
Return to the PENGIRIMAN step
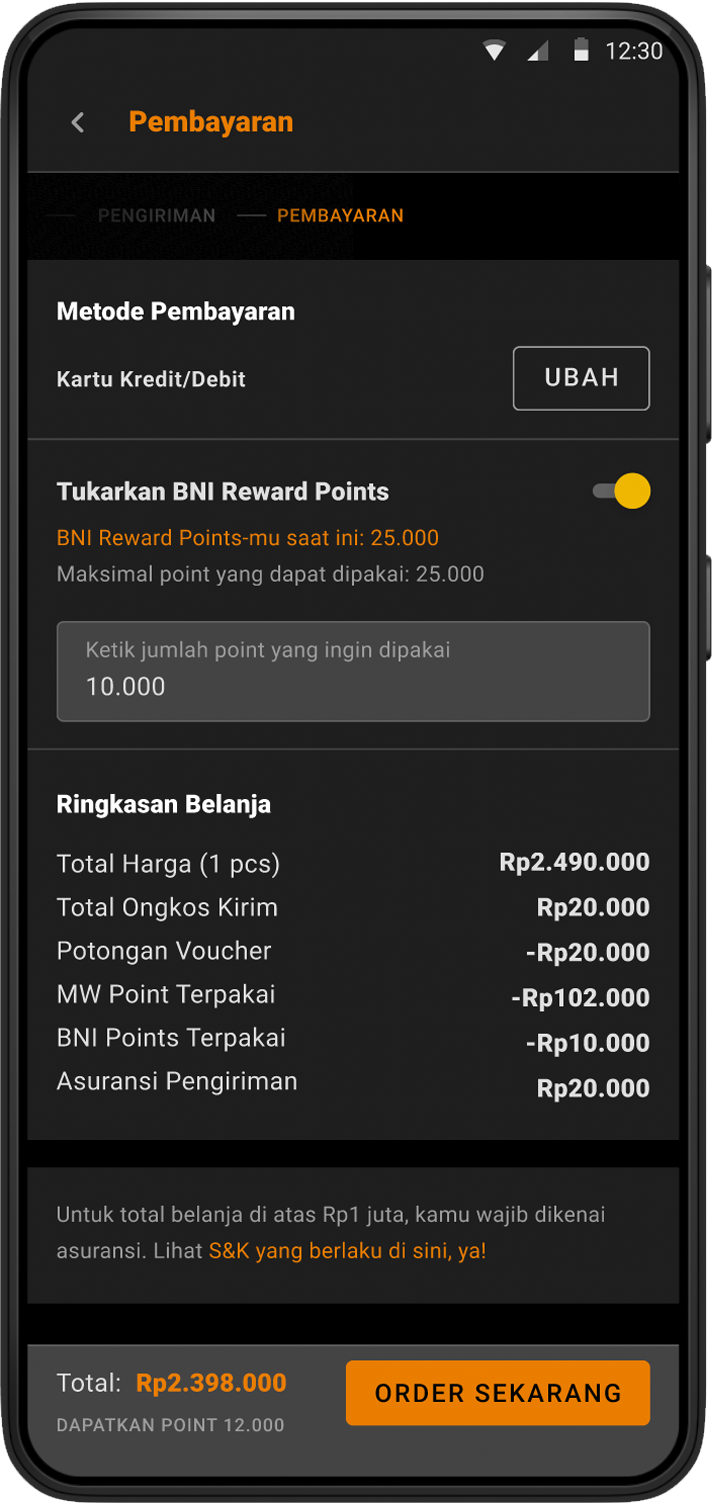tap(156, 215)
